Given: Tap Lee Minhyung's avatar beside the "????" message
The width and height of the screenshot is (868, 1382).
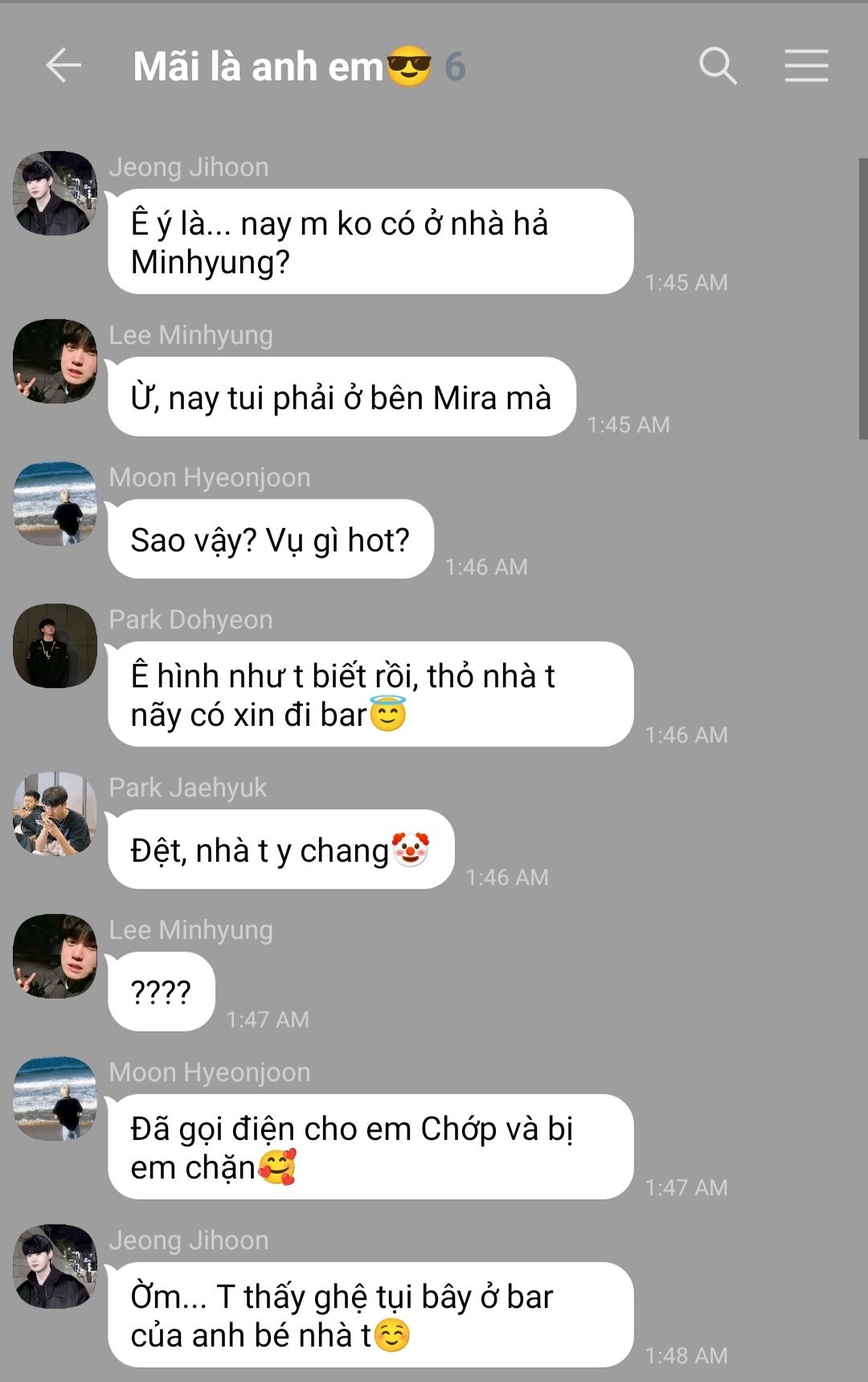Looking at the screenshot, I should click(x=55, y=956).
